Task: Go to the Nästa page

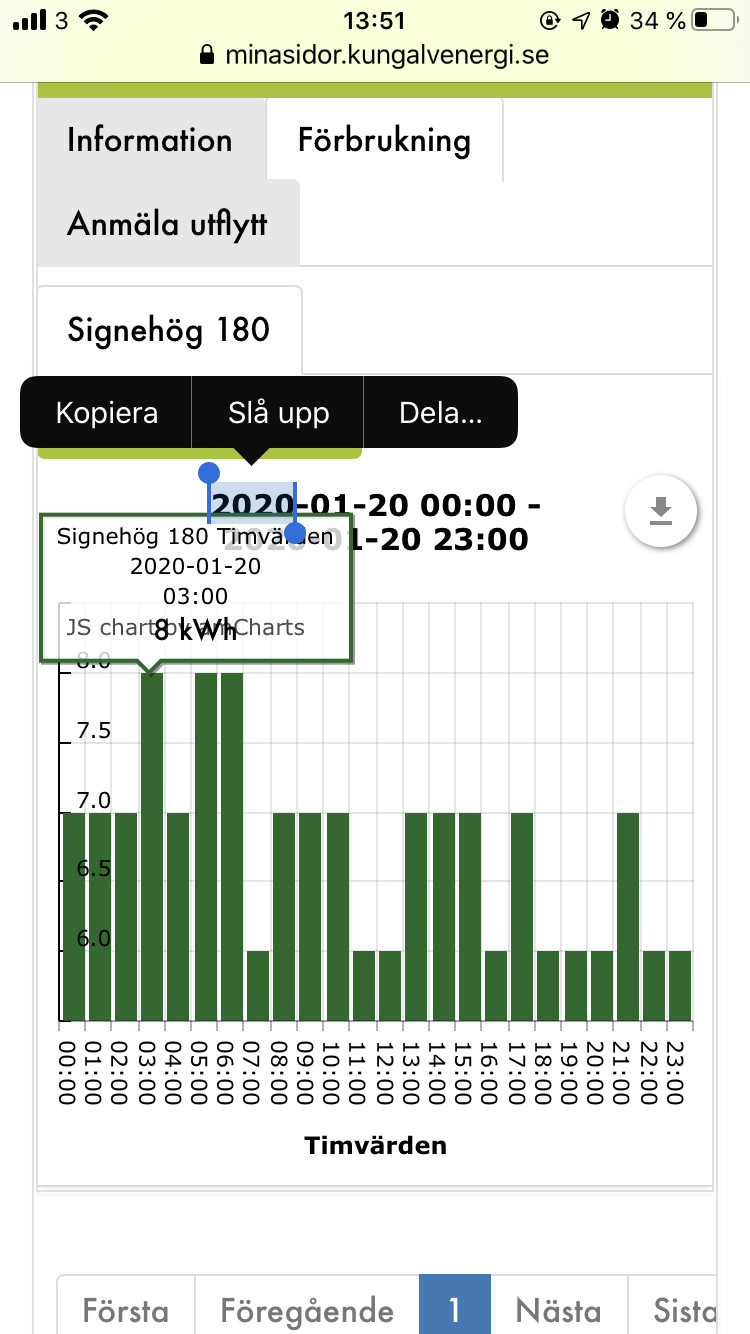Action: pyautogui.click(x=558, y=1310)
